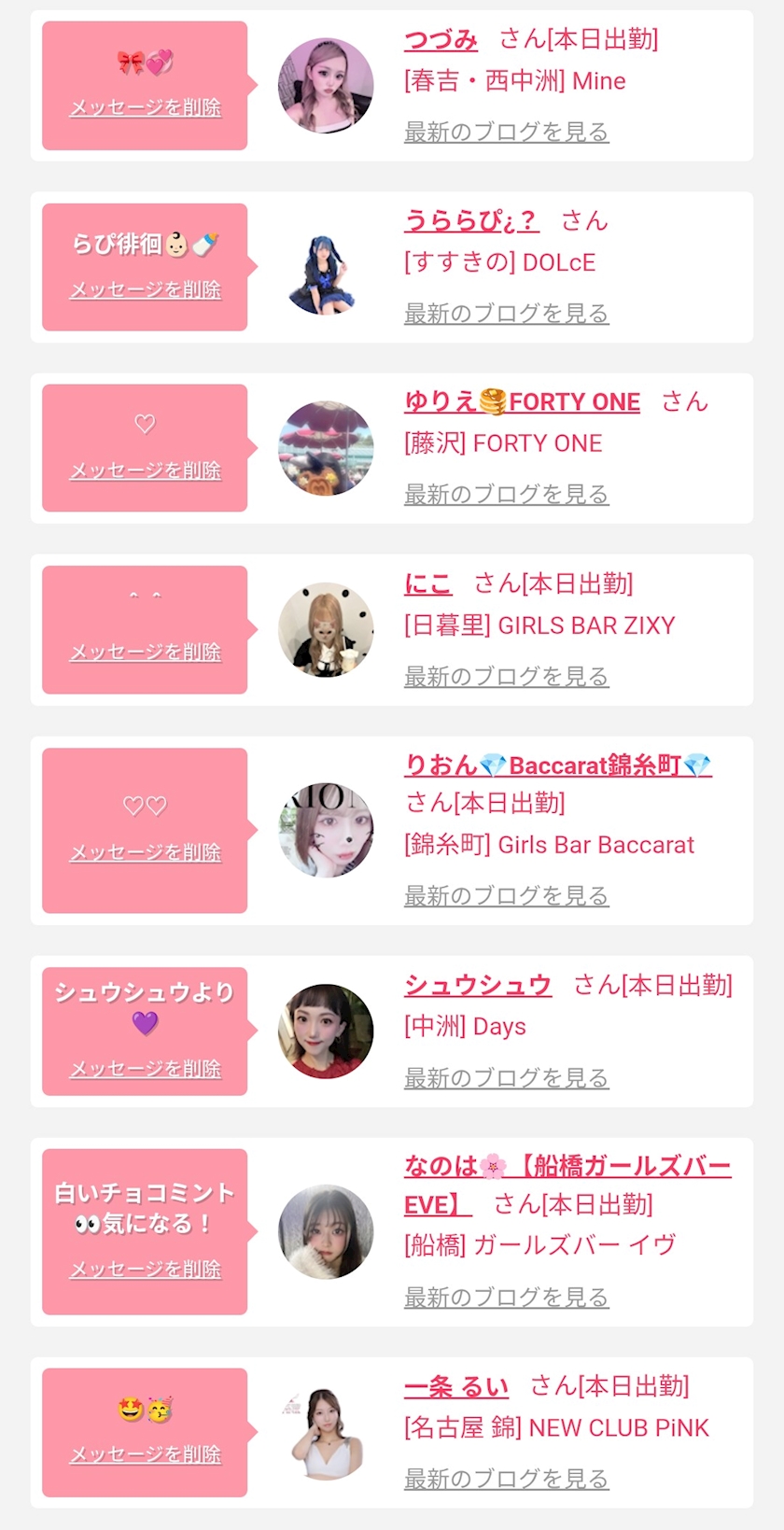
Task: Delete the らぴ徘徊 message
Action: (146, 290)
